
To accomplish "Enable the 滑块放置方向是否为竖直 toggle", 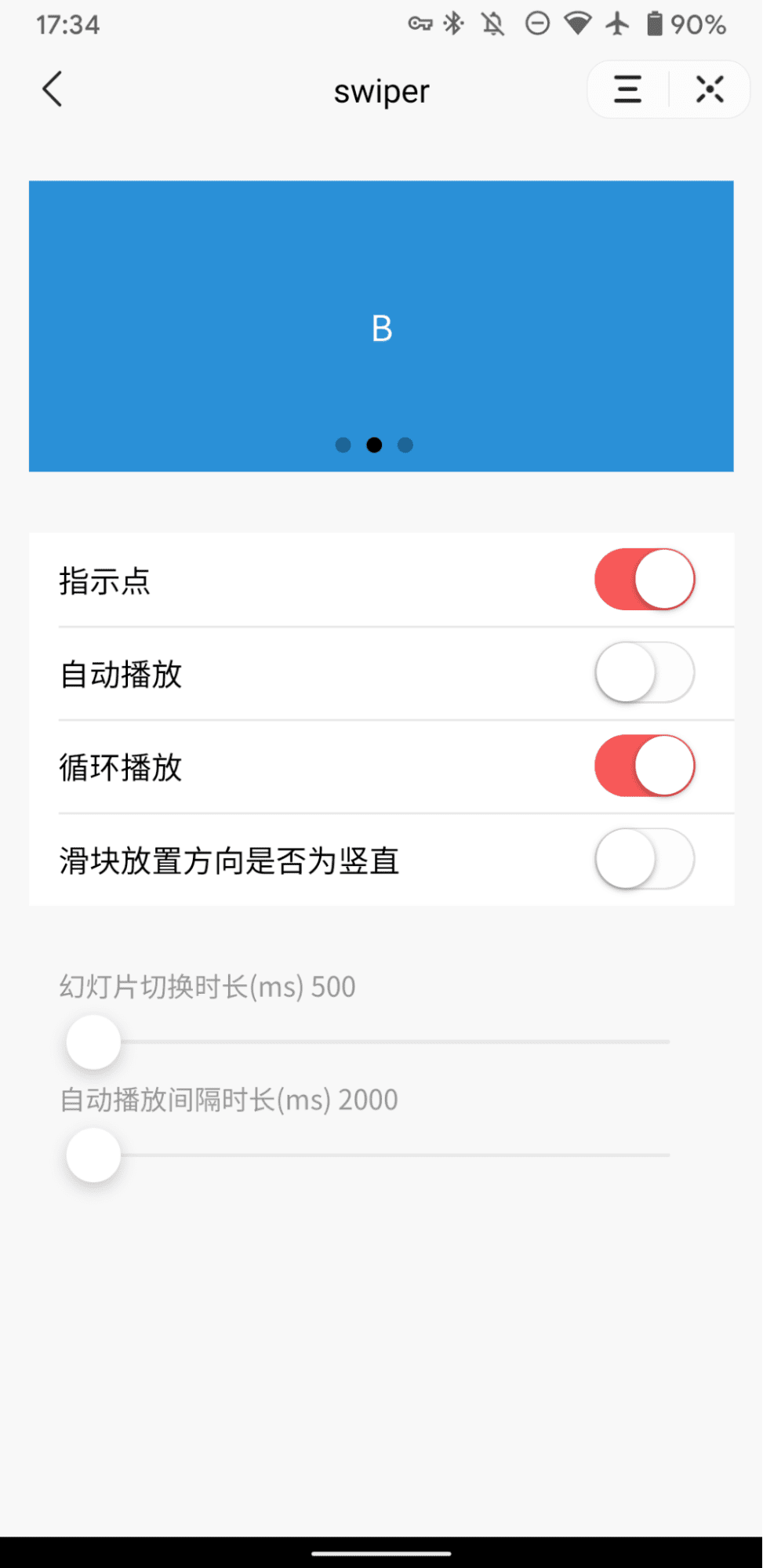I will pos(644,860).
